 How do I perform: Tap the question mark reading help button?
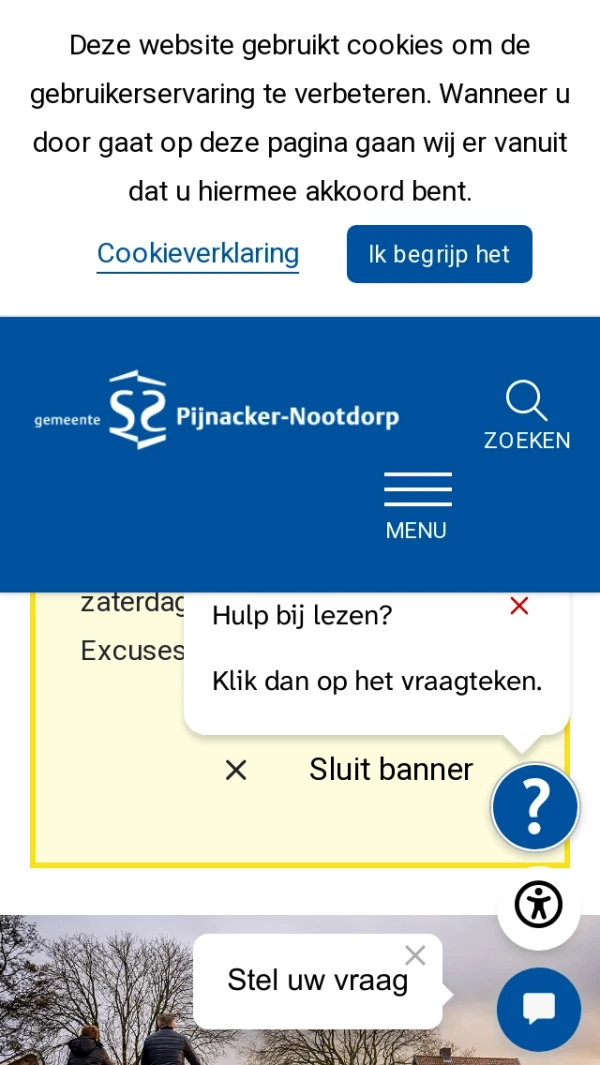coord(535,807)
